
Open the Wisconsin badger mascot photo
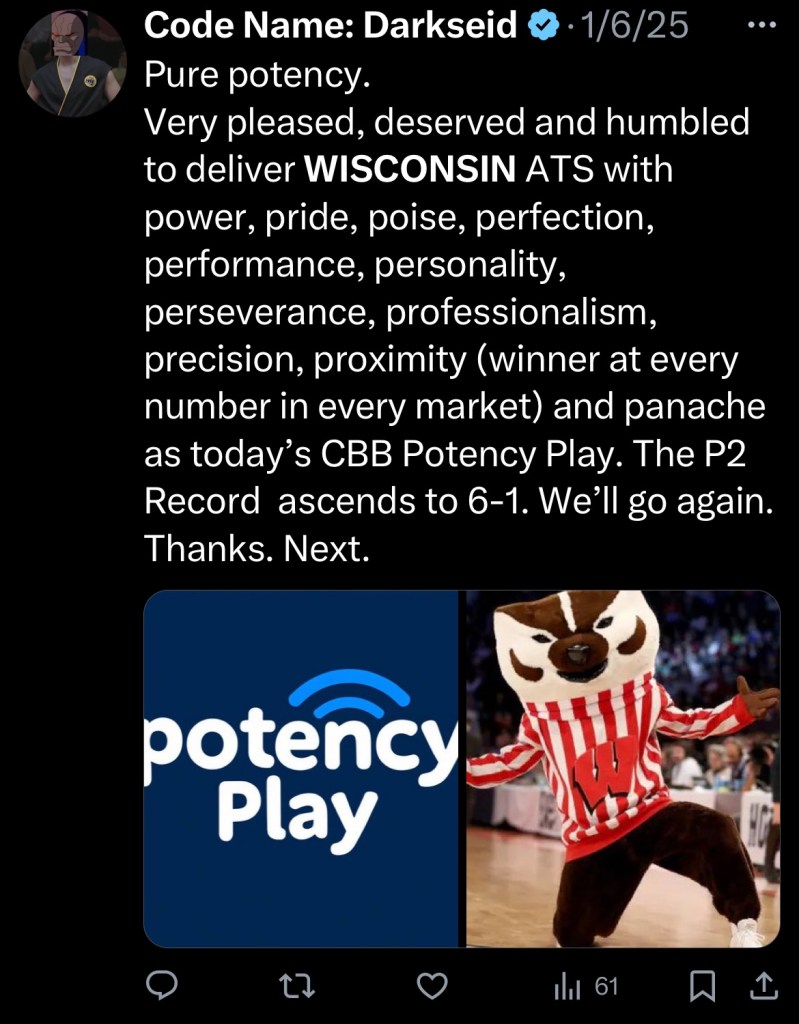point(622,768)
